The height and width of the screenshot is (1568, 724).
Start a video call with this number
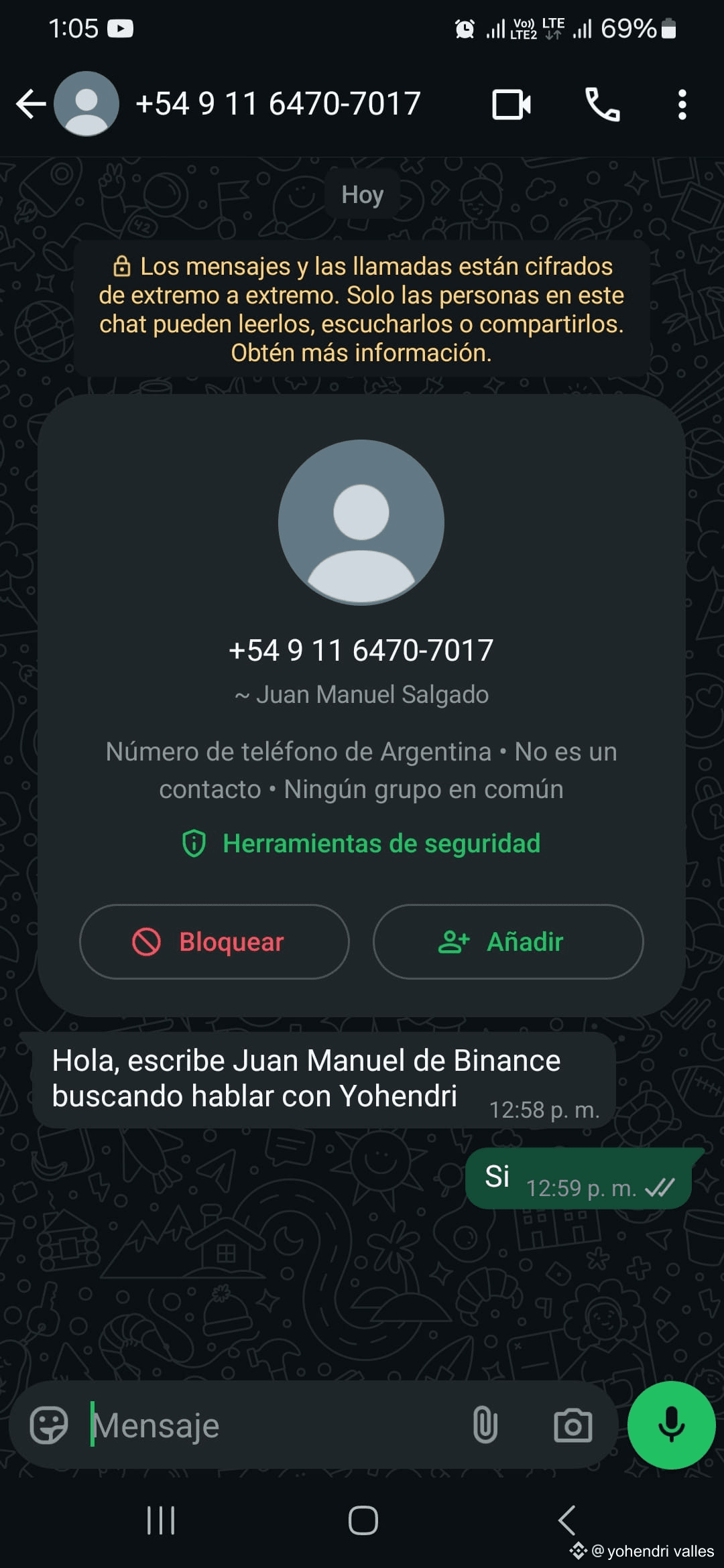point(511,105)
